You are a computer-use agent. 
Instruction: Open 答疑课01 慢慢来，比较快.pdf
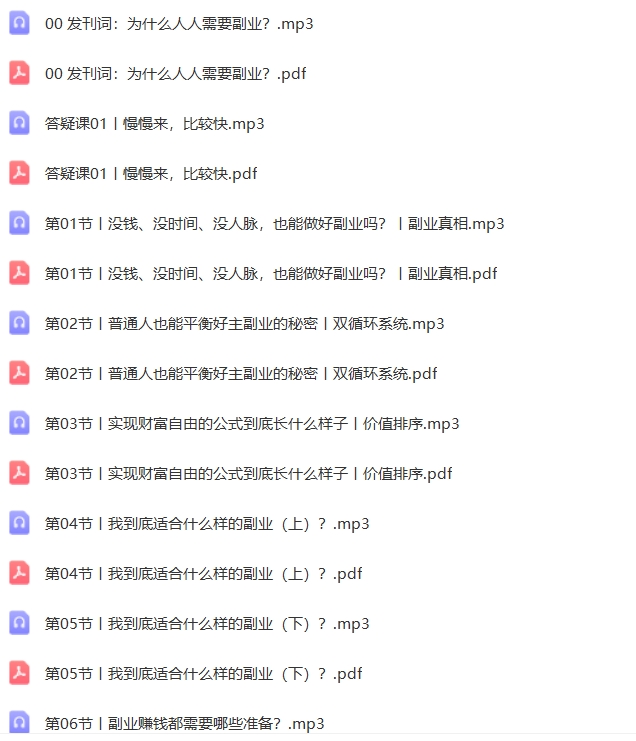tap(151, 173)
